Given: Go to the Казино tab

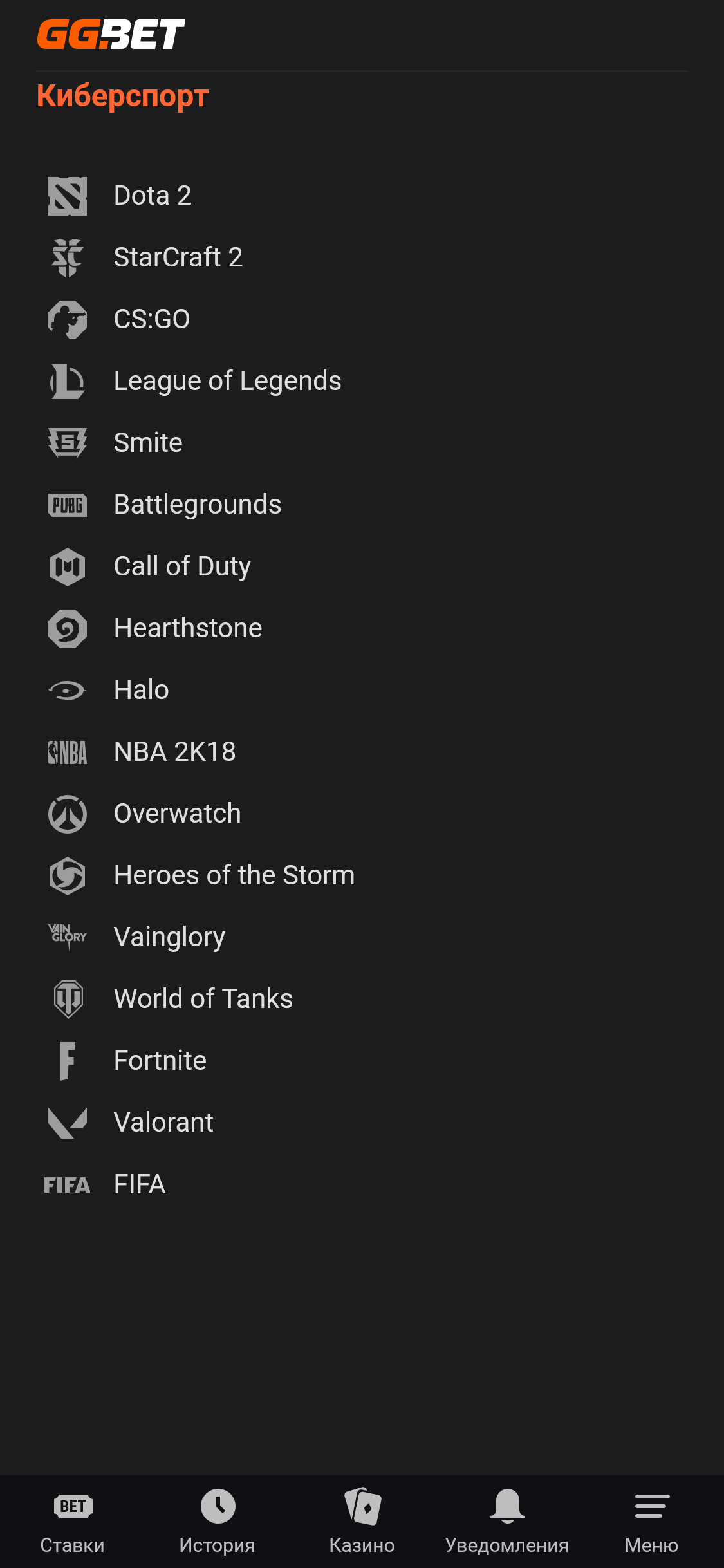Looking at the screenshot, I should tap(362, 1520).
